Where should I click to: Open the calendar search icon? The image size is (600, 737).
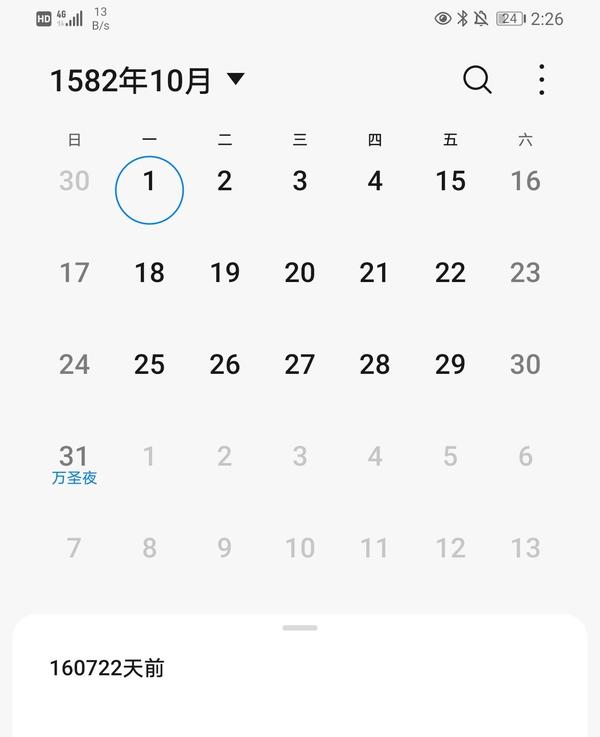[x=477, y=80]
